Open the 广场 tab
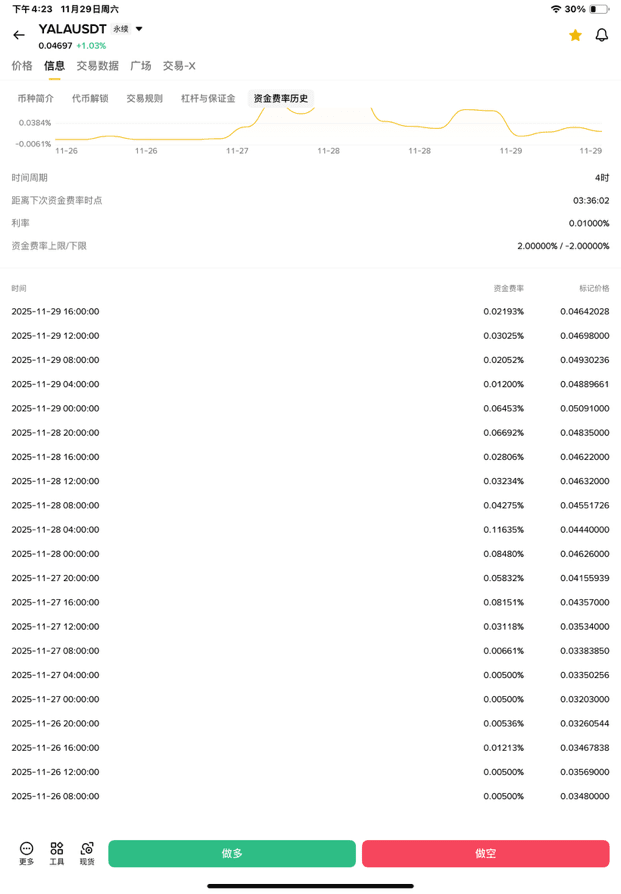The width and height of the screenshot is (621, 894). pos(141,66)
